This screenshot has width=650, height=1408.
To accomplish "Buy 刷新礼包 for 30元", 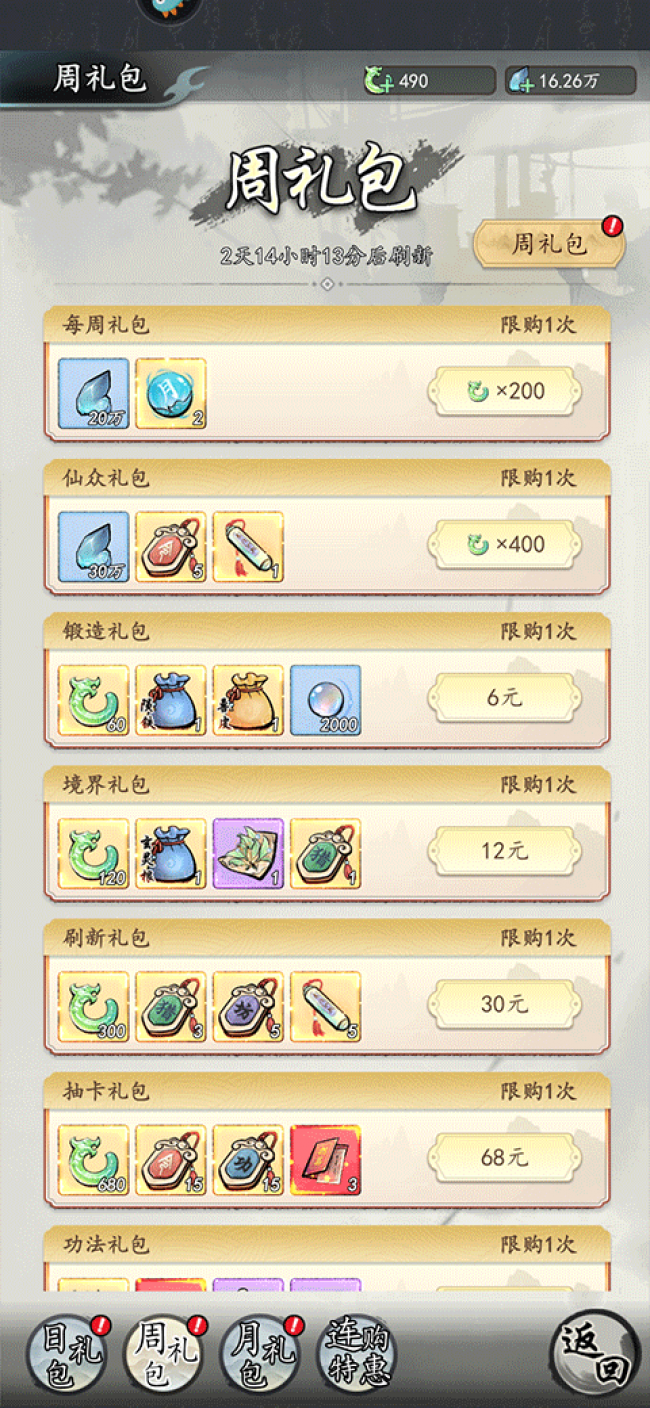I will point(505,1004).
